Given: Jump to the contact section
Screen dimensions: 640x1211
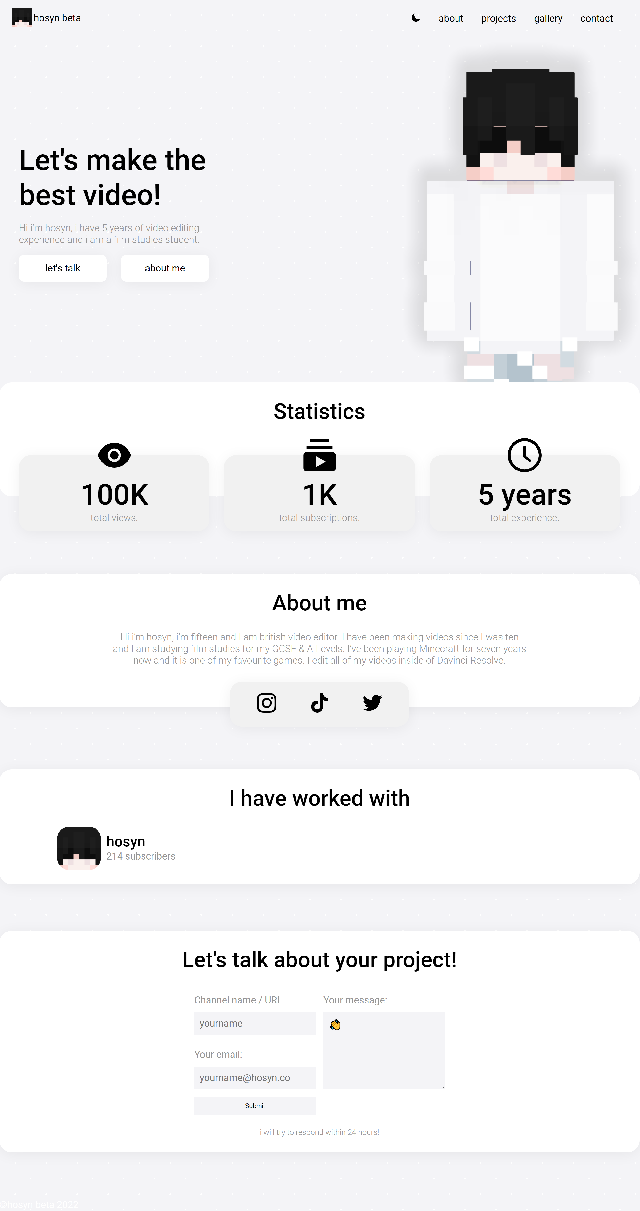Looking at the screenshot, I should coord(597,19).
